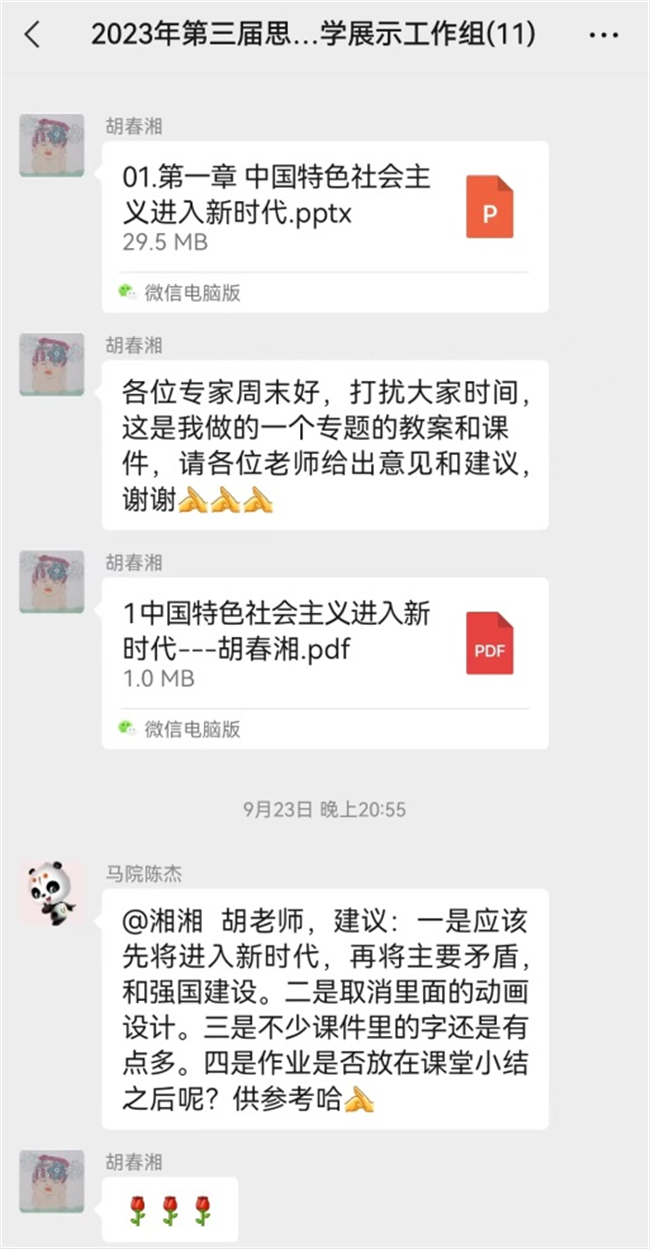Open the 胡春湘.pdf file attachment
The height and width of the screenshot is (1249, 650).
tap(325, 650)
